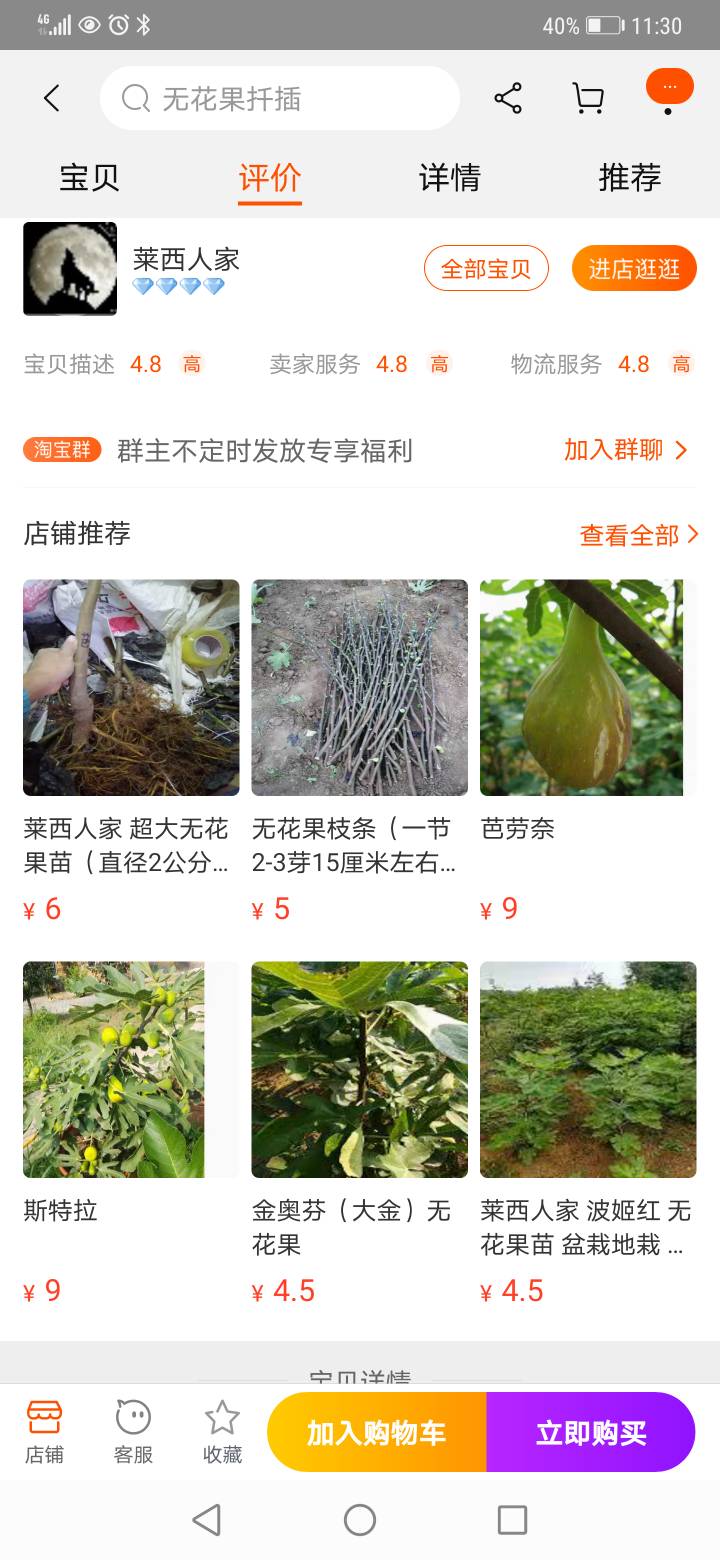This screenshot has height=1560, width=720.
Task: Buy now with 立即购买
Action: click(591, 1432)
